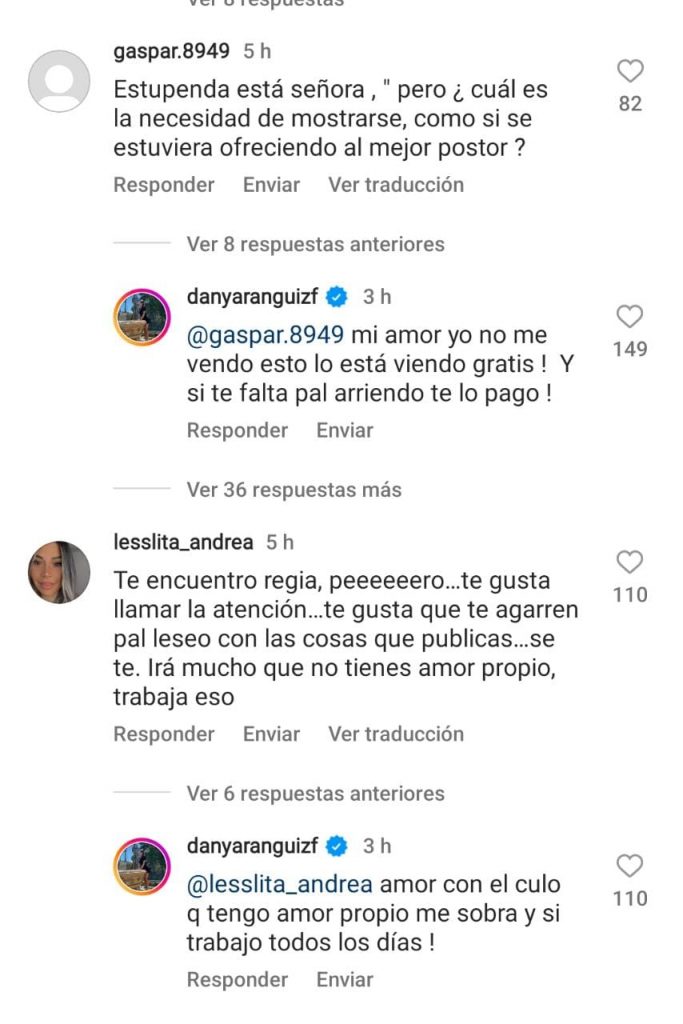Expand the 6 previous replies
The width and height of the screenshot is (683, 1024).
tap(315, 793)
